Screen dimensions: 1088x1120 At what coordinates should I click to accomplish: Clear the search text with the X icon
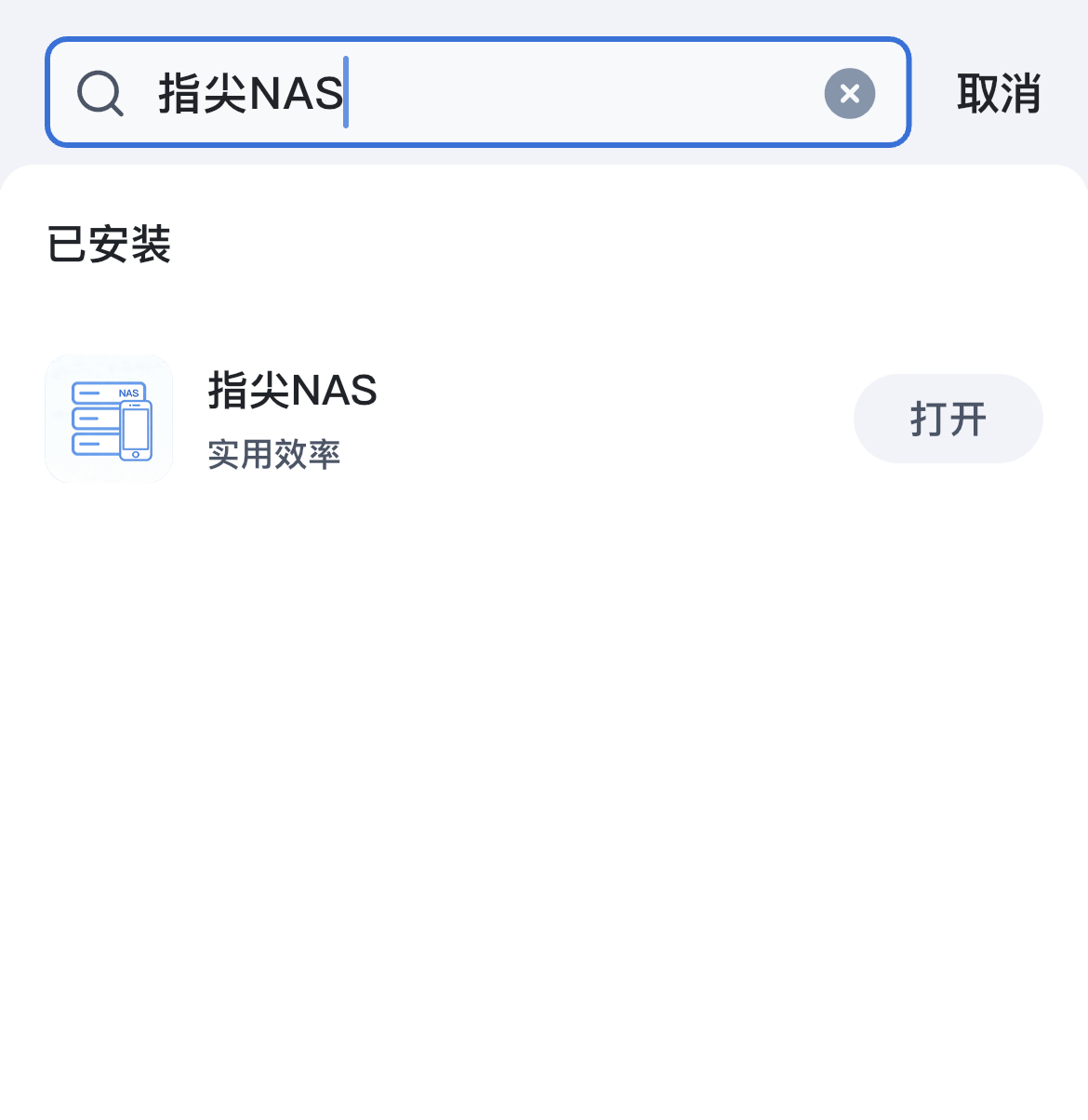849,93
